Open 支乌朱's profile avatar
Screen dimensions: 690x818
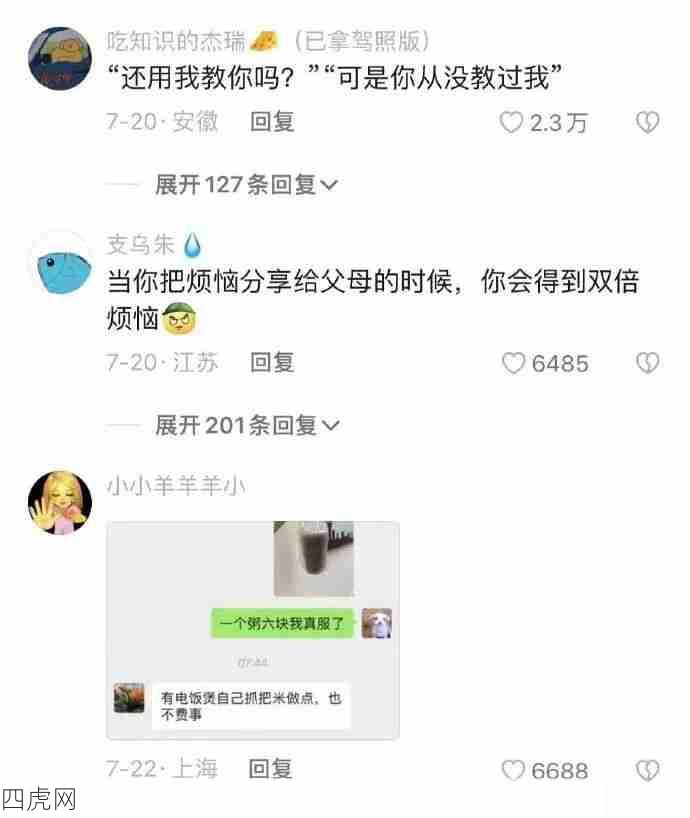[60, 263]
